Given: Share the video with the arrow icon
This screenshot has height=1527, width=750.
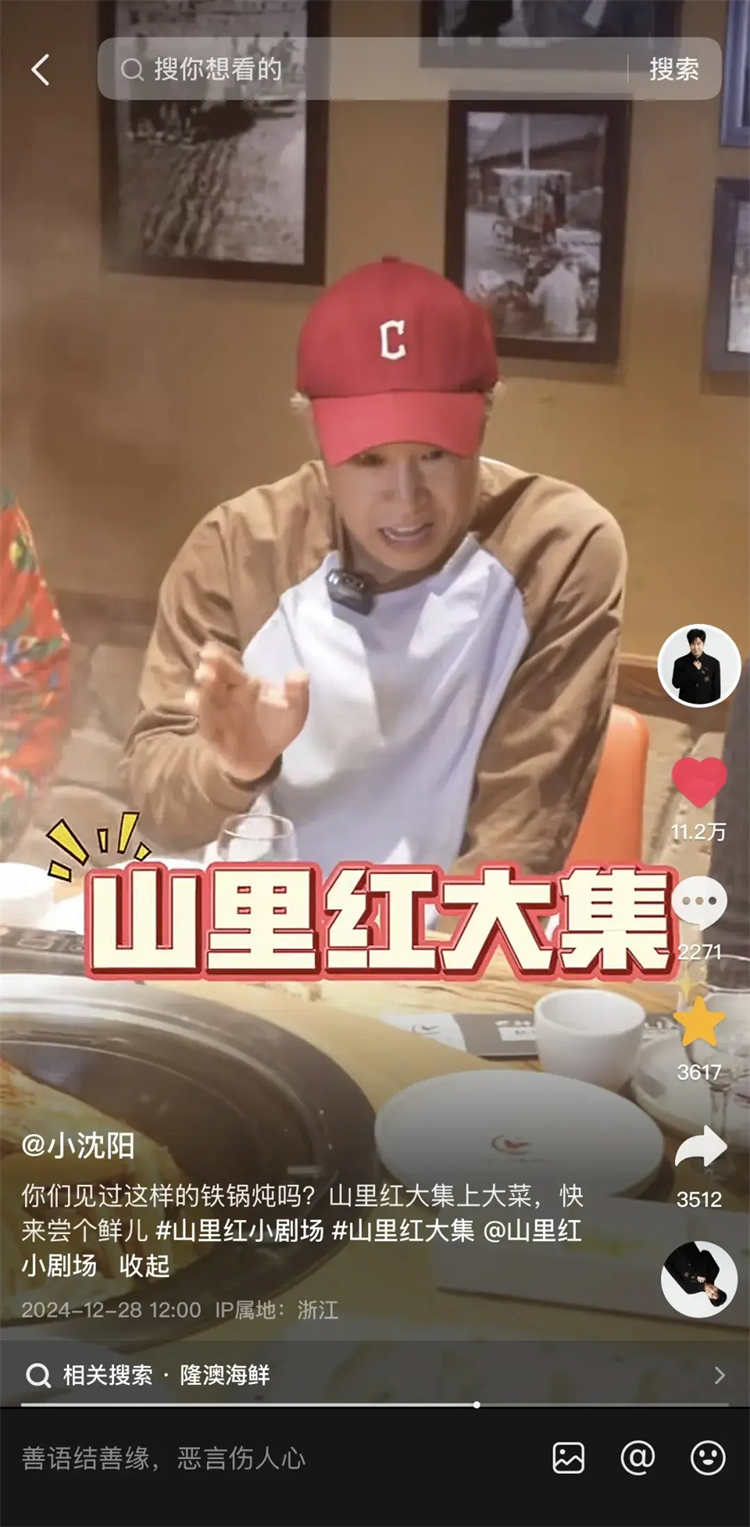Looking at the screenshot, I should click(699, 1148).
